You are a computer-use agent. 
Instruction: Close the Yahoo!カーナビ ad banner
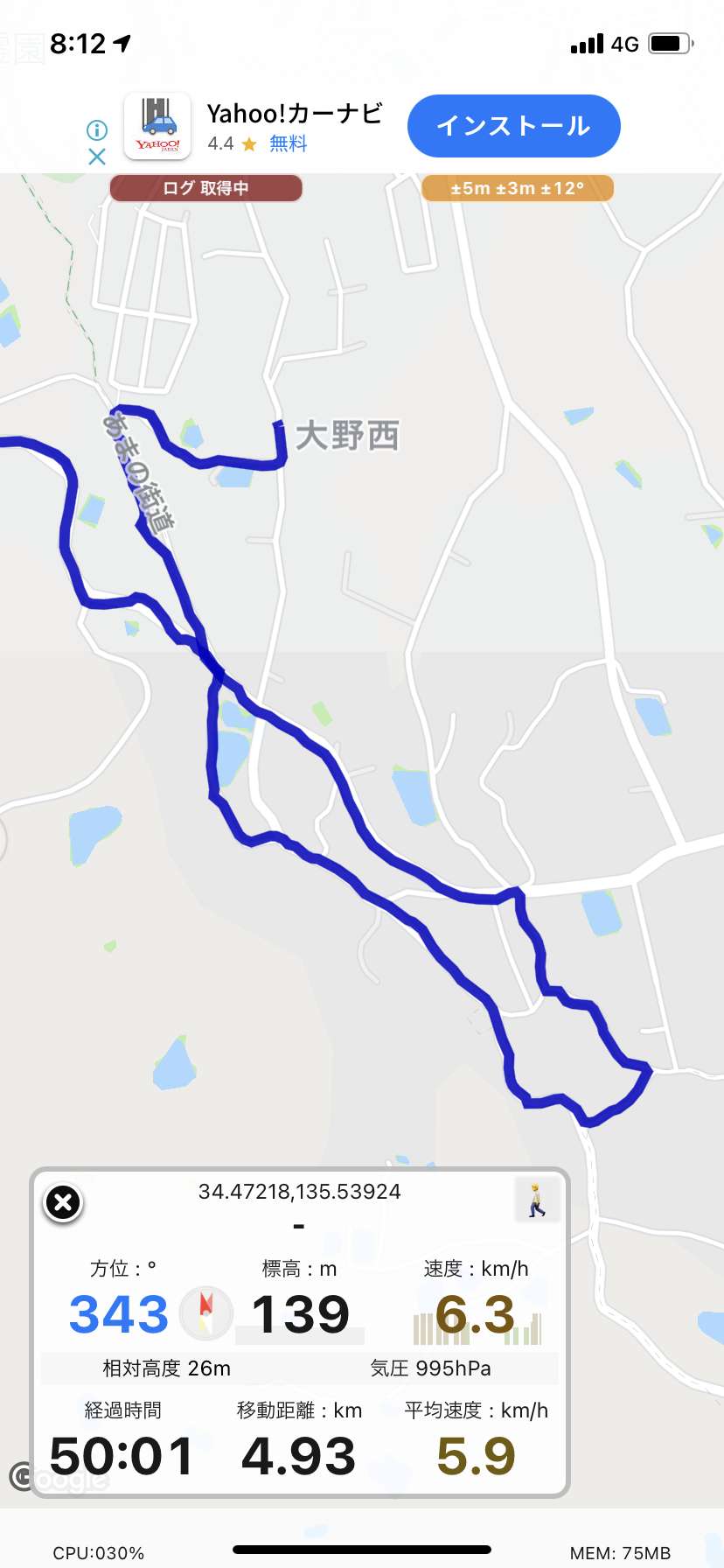[x=97, y=157]
